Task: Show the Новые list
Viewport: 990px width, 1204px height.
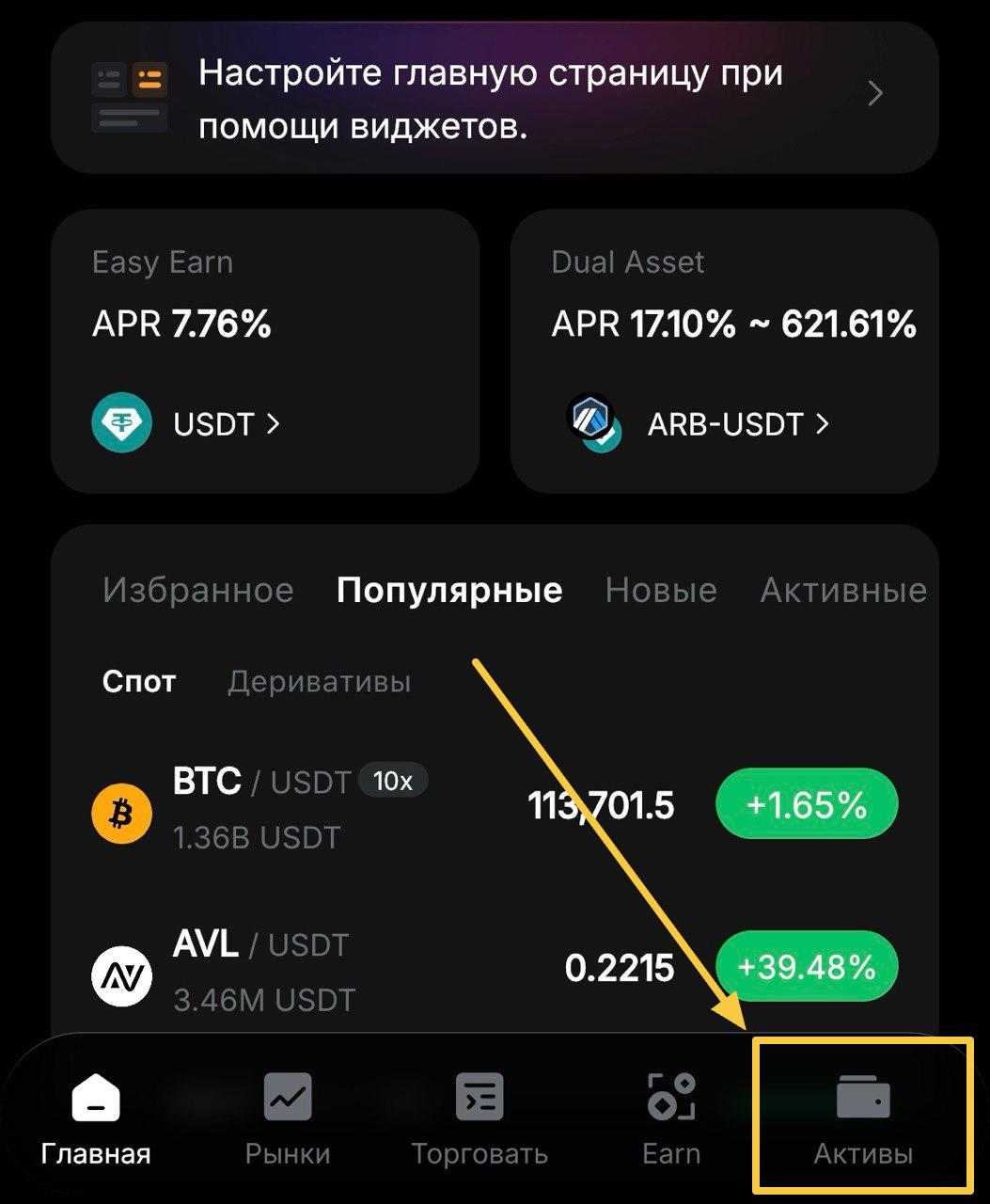Action: coord(661,591)
